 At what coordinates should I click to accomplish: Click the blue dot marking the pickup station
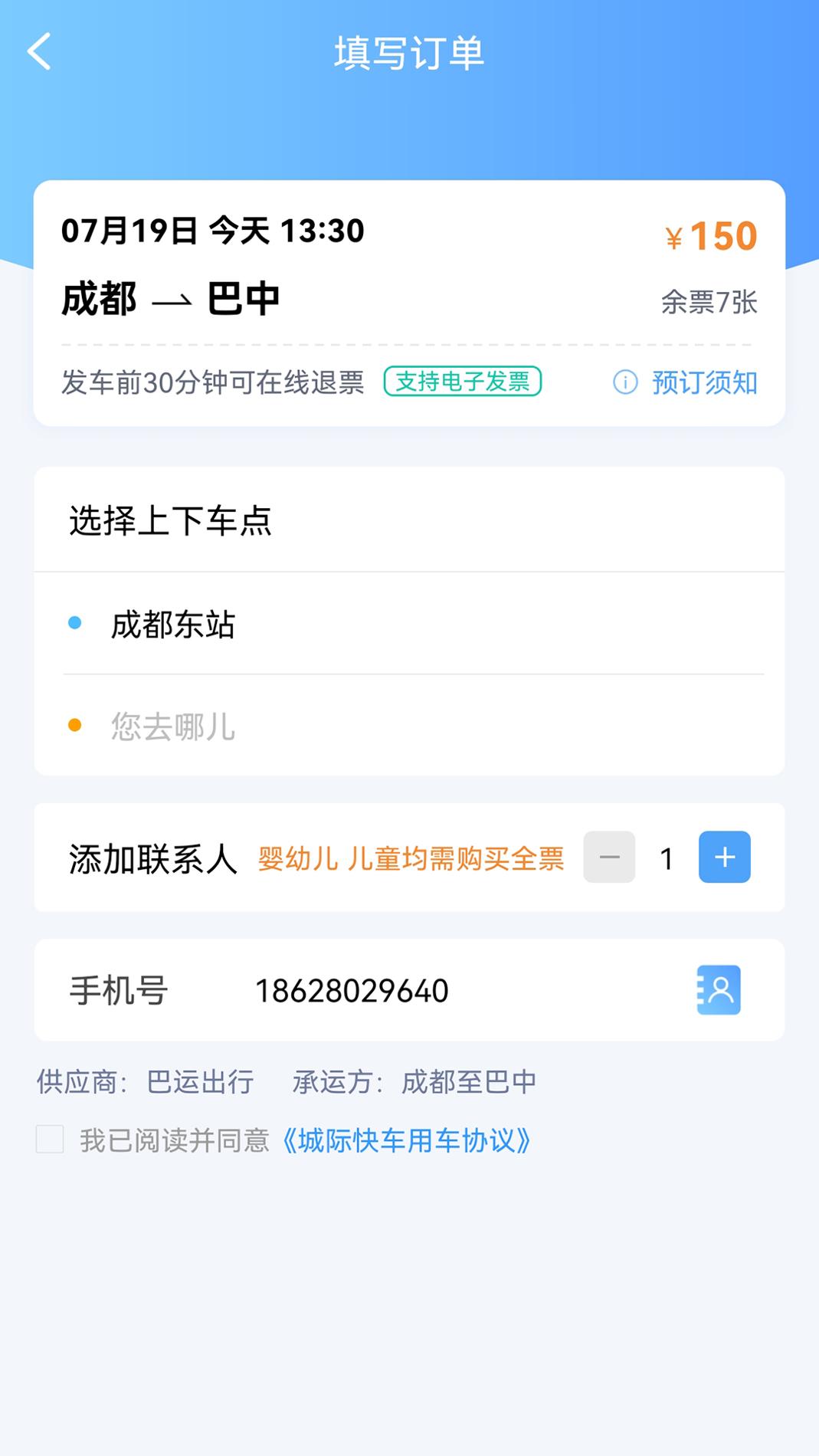tap(74, 625)
